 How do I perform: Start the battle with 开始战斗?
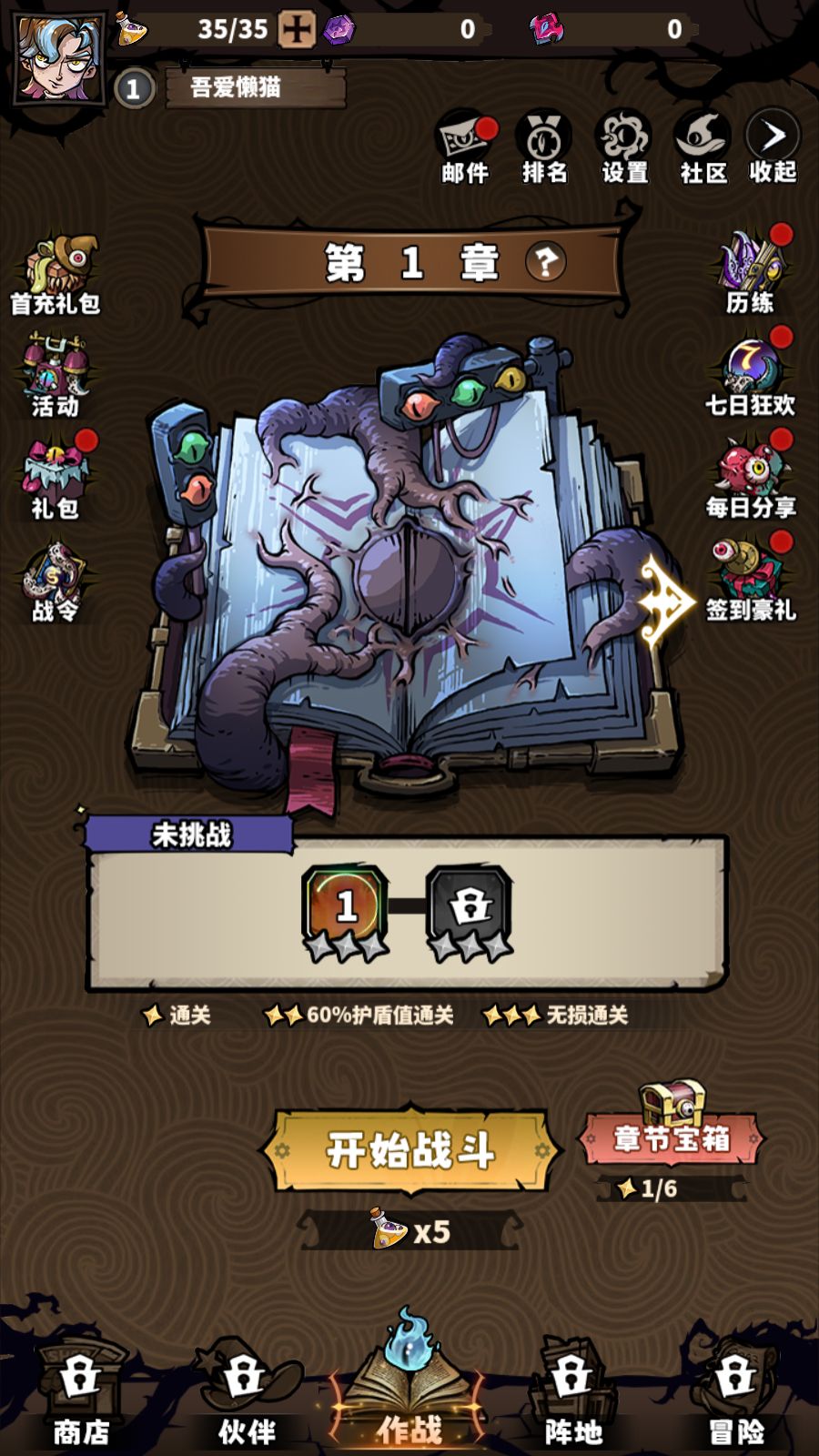[410, 1150]
